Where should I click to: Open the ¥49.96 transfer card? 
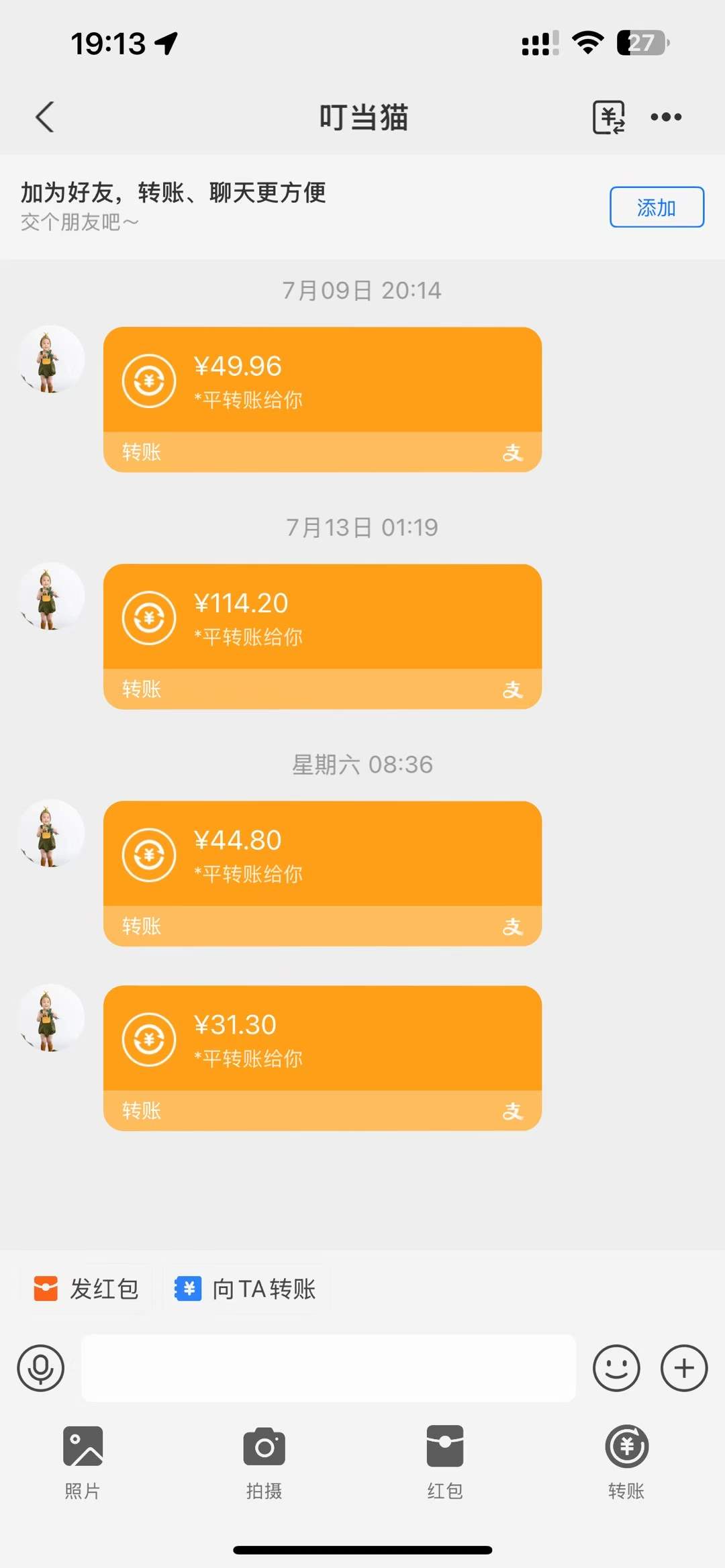click(x=322, y=399)
